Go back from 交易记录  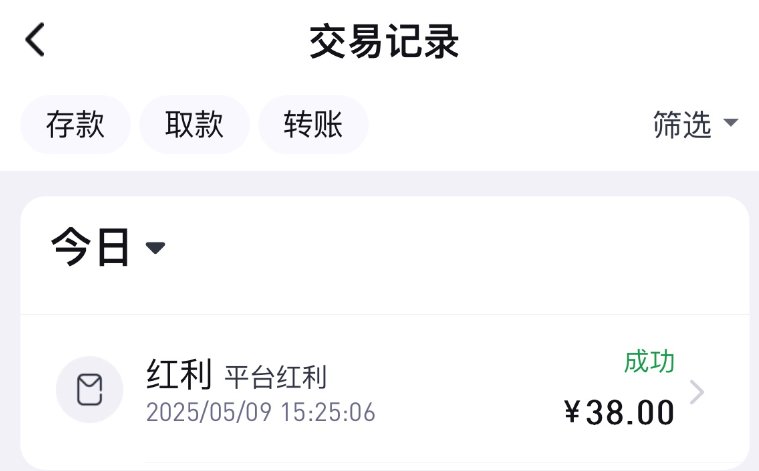pyautogui.click(x=36, y=41)
